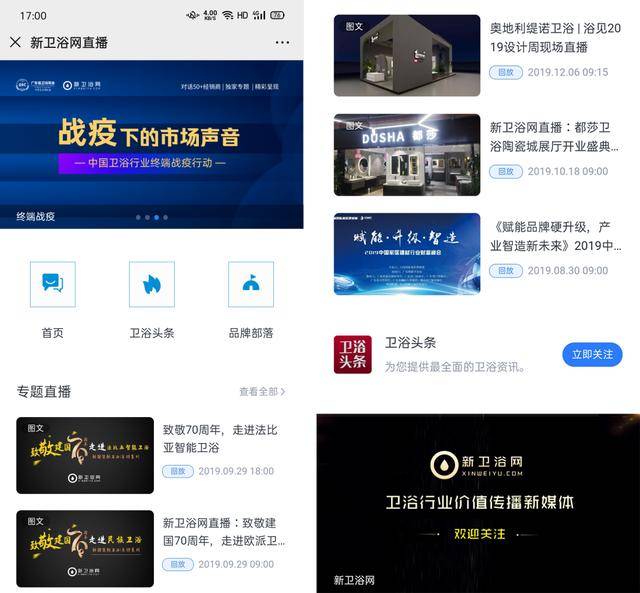This screenshot has height=593, width=640.
Task: Go to 首页 section
Action: (53, 285)
